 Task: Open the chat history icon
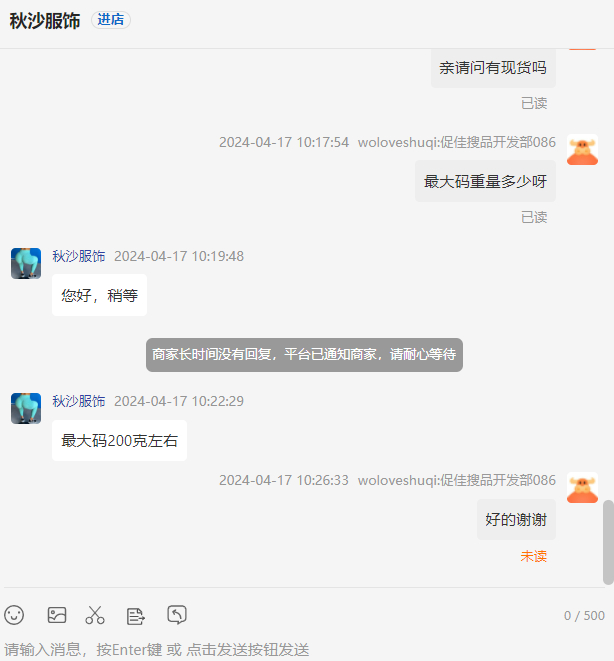177,615
